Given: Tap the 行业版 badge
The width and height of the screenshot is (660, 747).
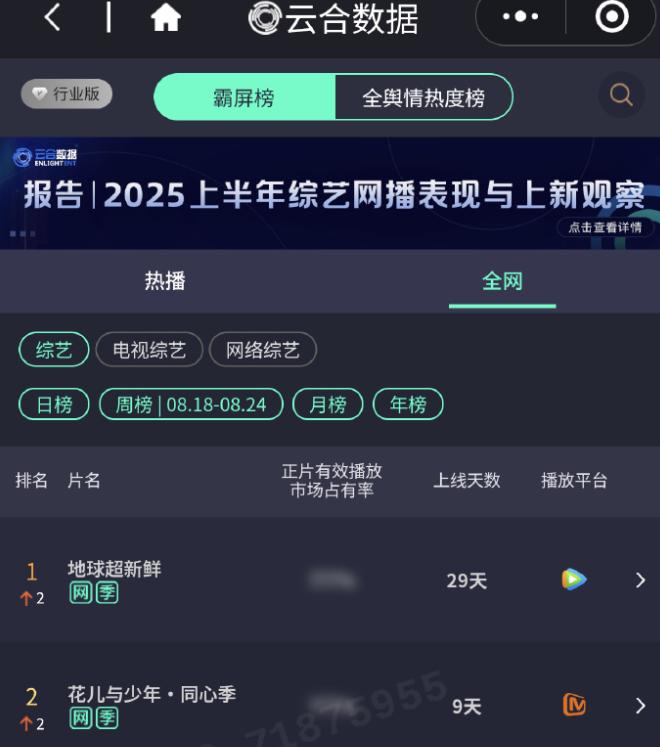Looking at the screenshot, I should pos(67,95).
